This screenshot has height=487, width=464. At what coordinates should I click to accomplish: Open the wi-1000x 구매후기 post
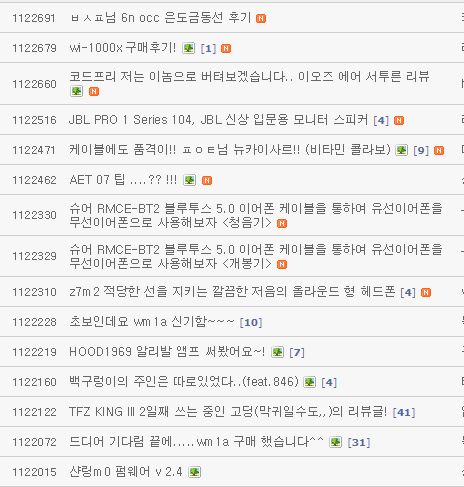click(x=123, y=48)
